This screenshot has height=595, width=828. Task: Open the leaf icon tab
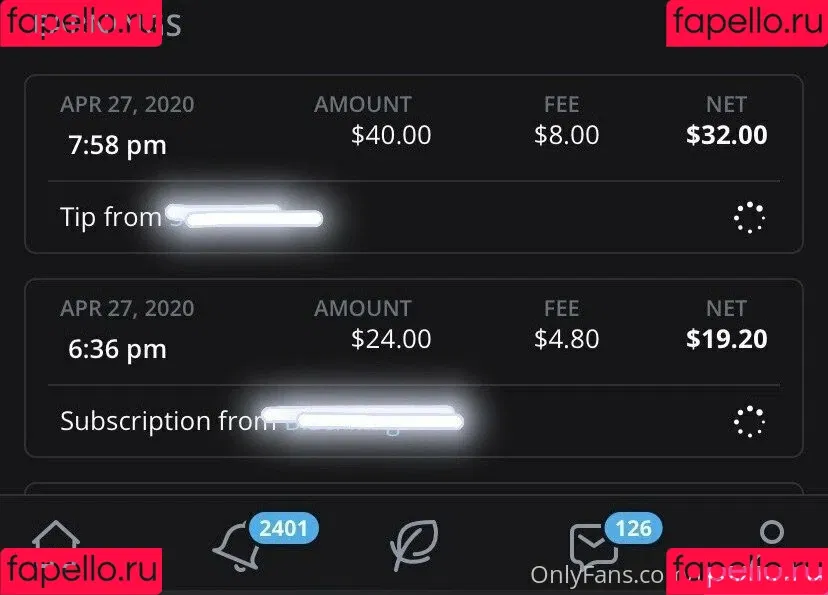coord(414,545)
